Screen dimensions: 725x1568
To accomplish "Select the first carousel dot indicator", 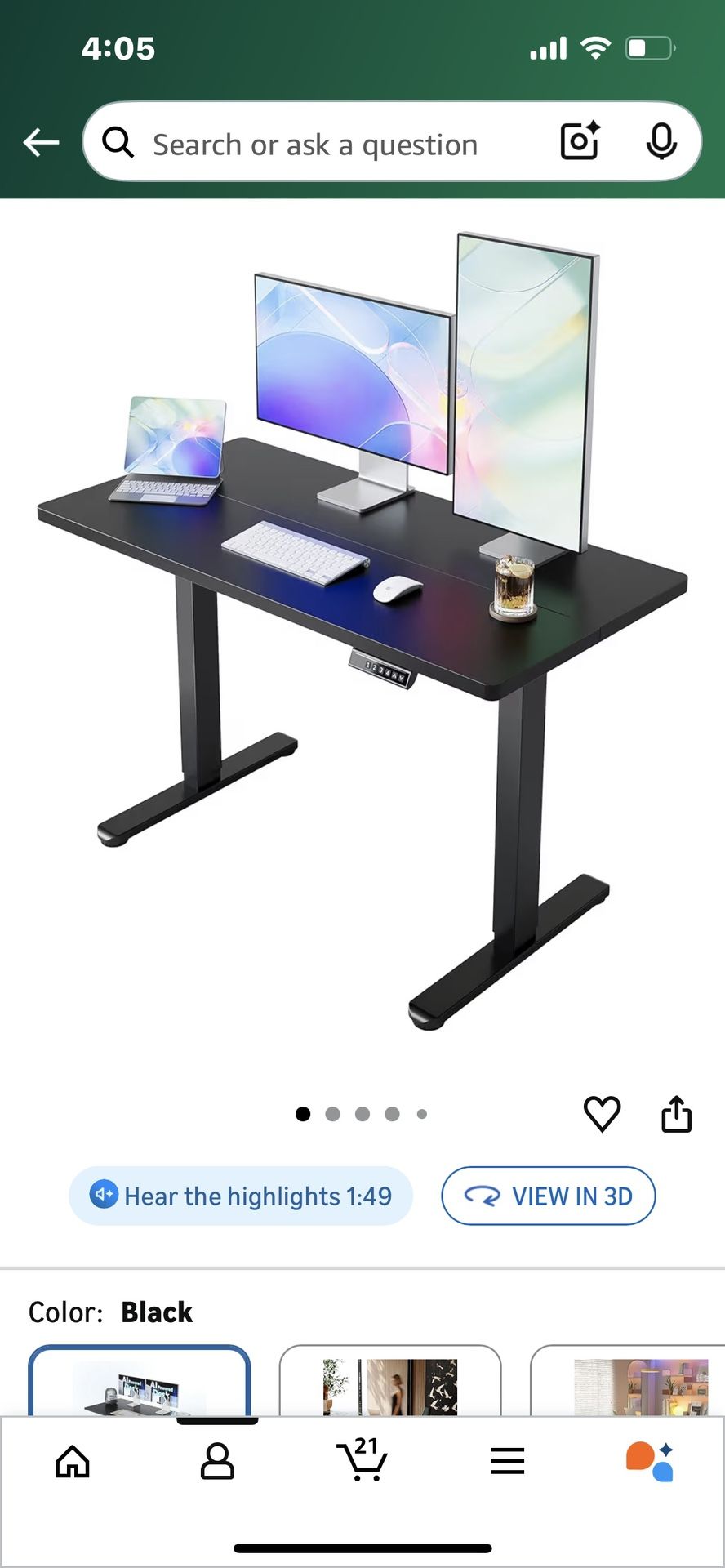I will tap(303, 1112).
